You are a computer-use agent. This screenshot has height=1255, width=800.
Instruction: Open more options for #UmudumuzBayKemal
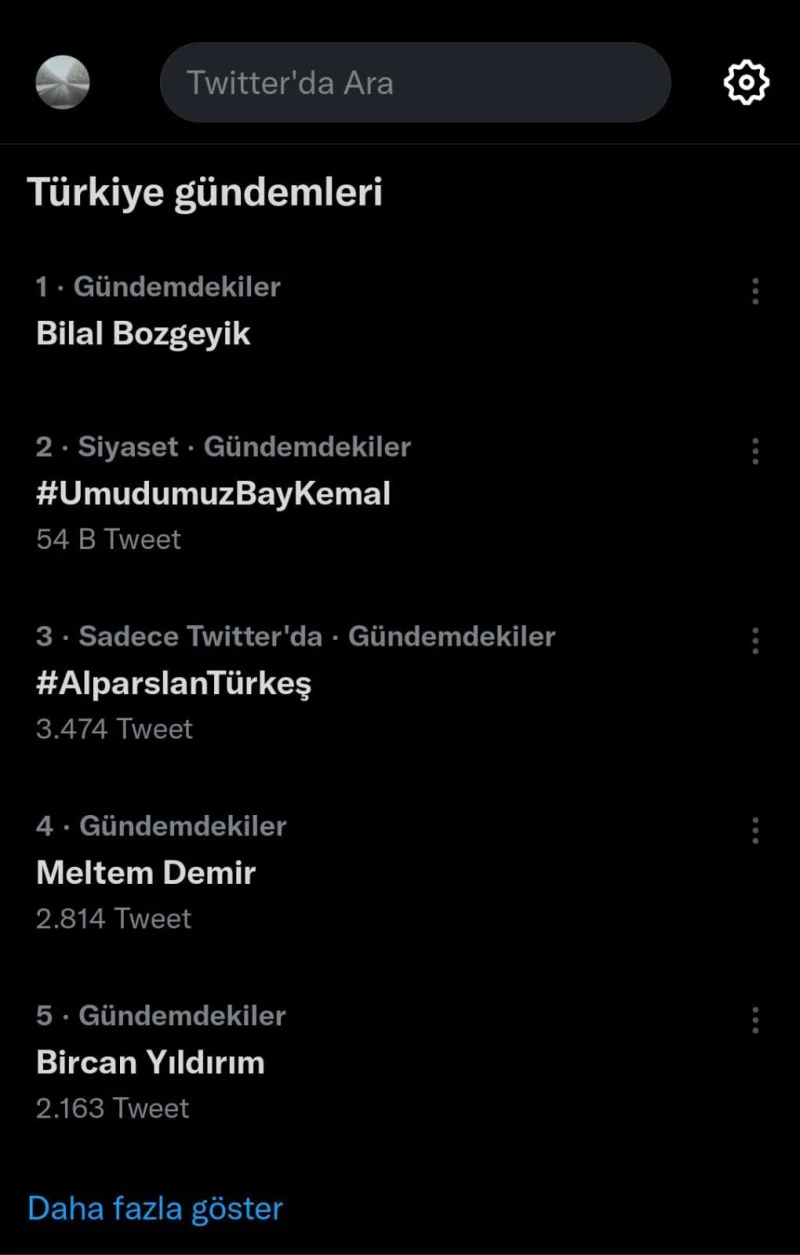tap(755, 451)
